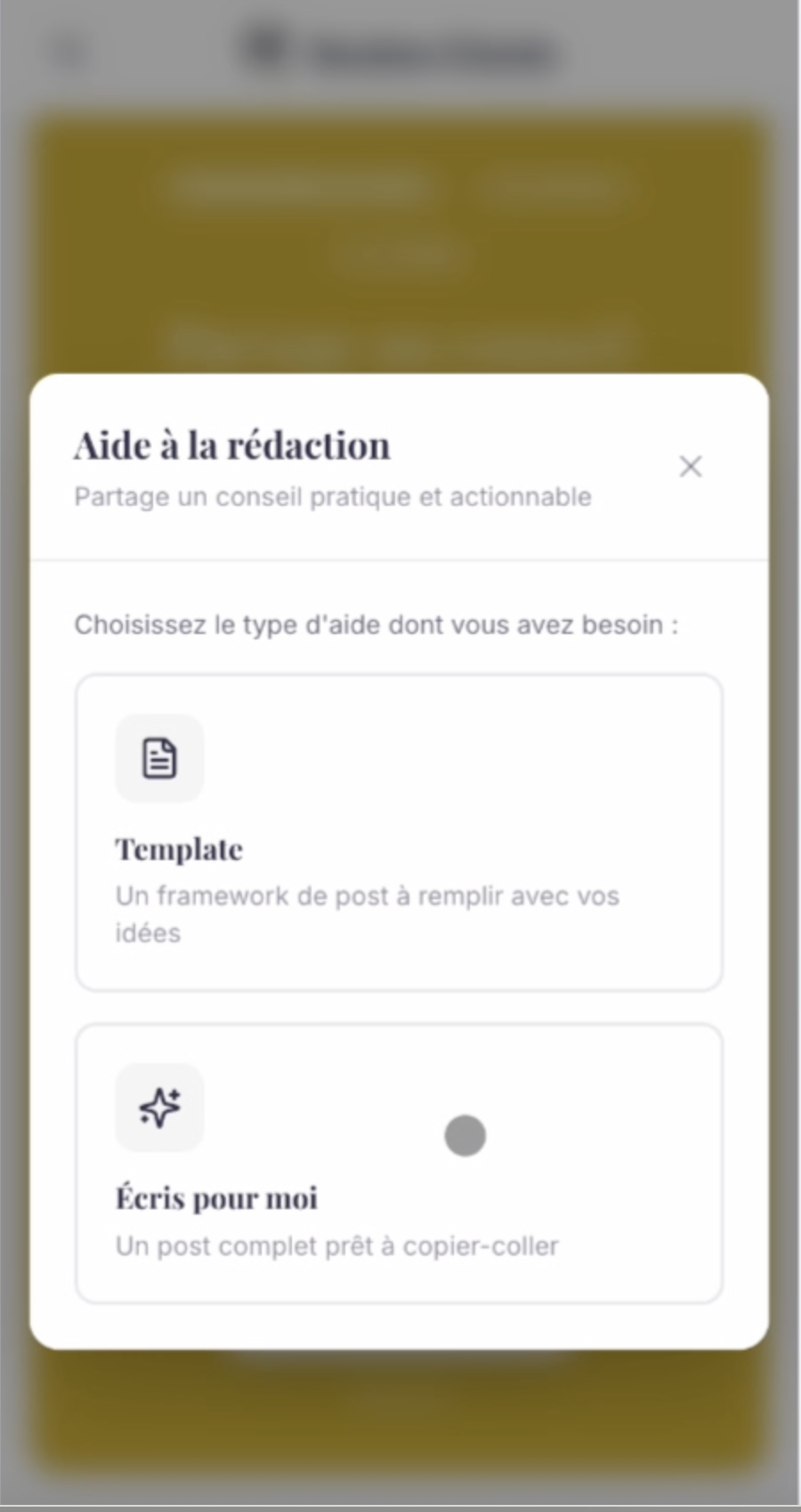Close the Aide à la rédaction dialog
This screenshot has width=801, height=1512.
pos(690,467)
